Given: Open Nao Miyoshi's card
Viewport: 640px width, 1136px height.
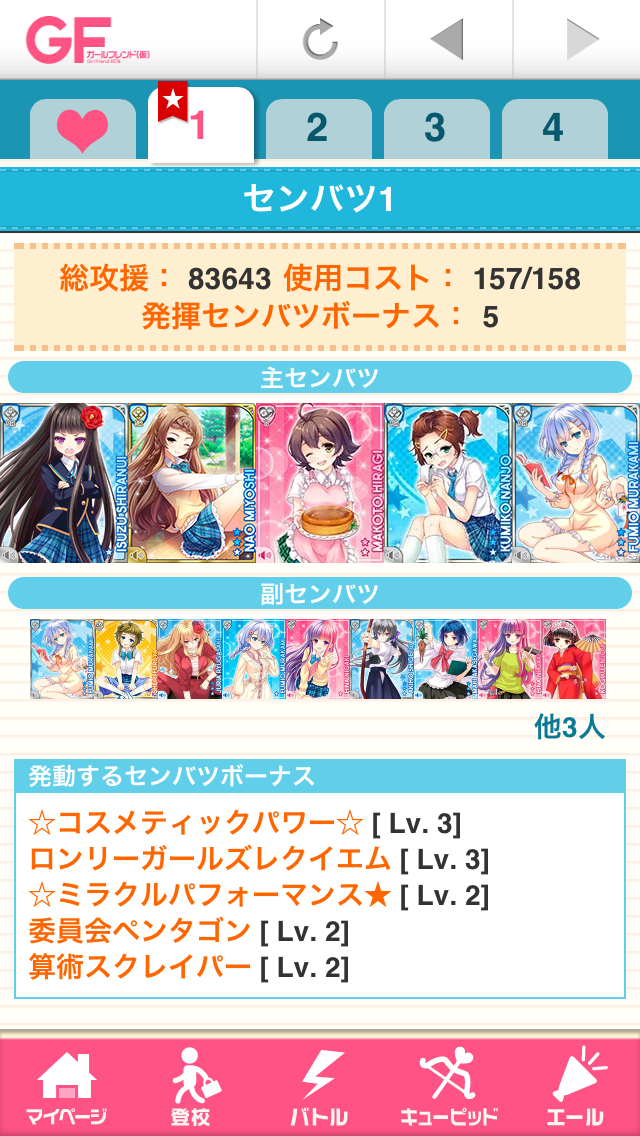Looking at the screenshot, I should coord(191,483).
